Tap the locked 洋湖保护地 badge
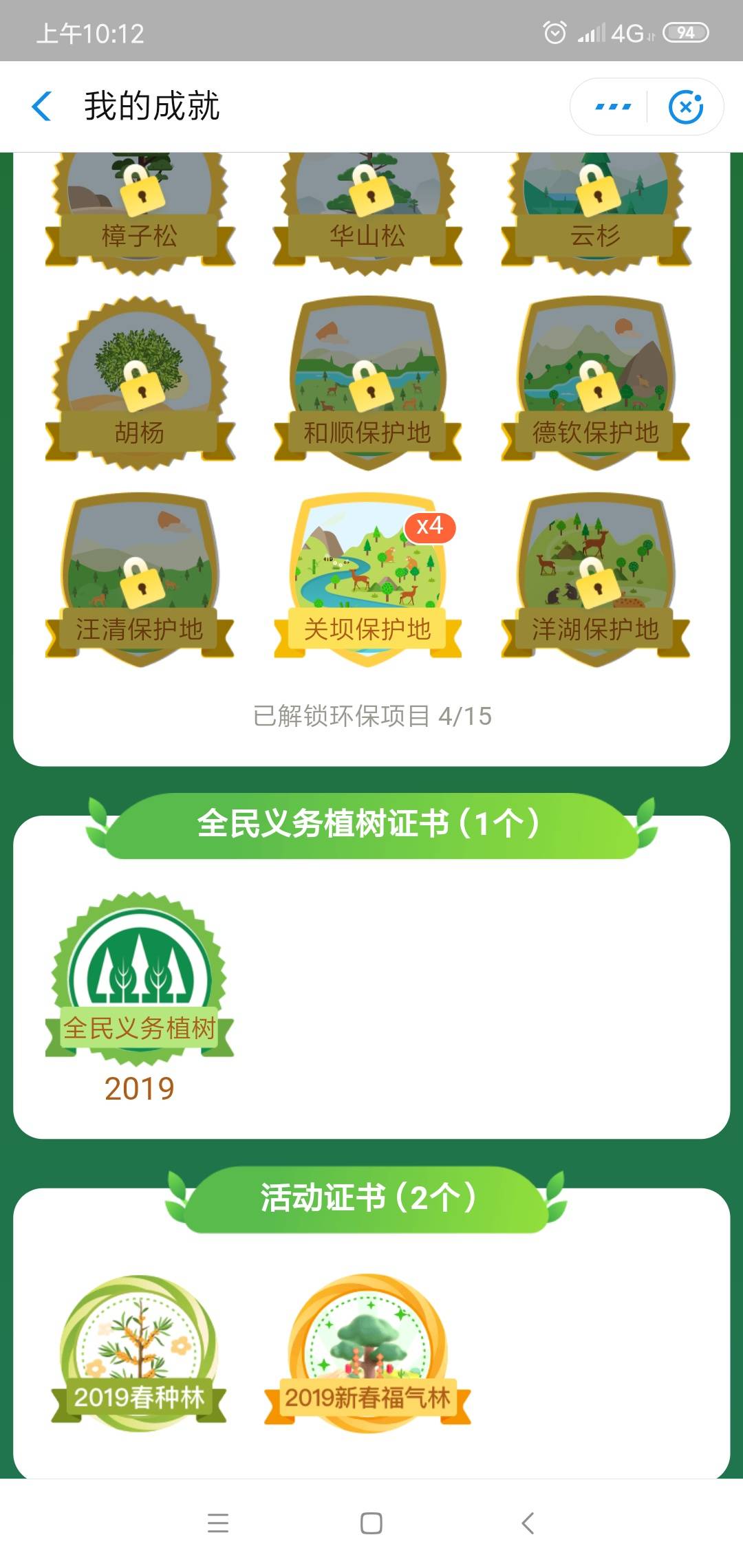The height and width of the screenshot is (1568, 743). point(596,581)
